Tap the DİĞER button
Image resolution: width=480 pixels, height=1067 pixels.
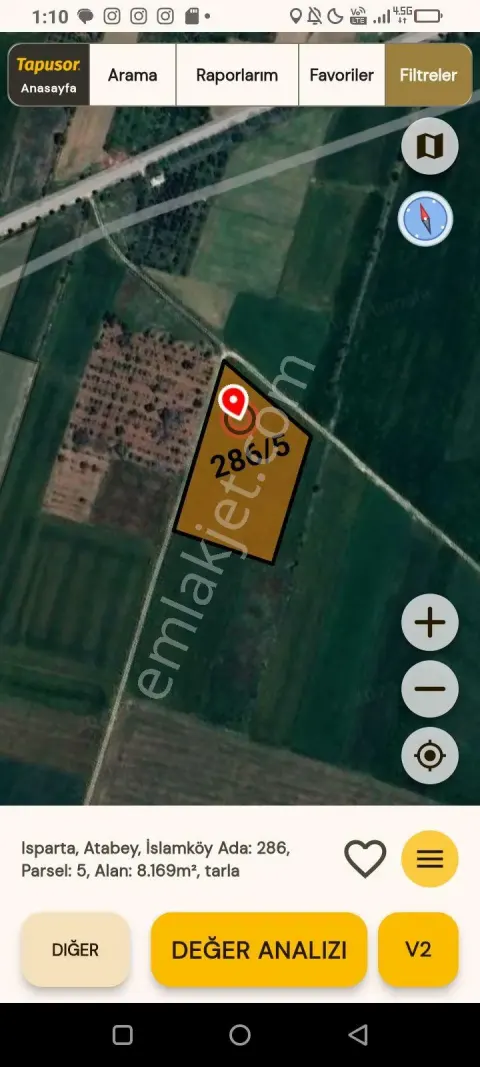(76, 950)
